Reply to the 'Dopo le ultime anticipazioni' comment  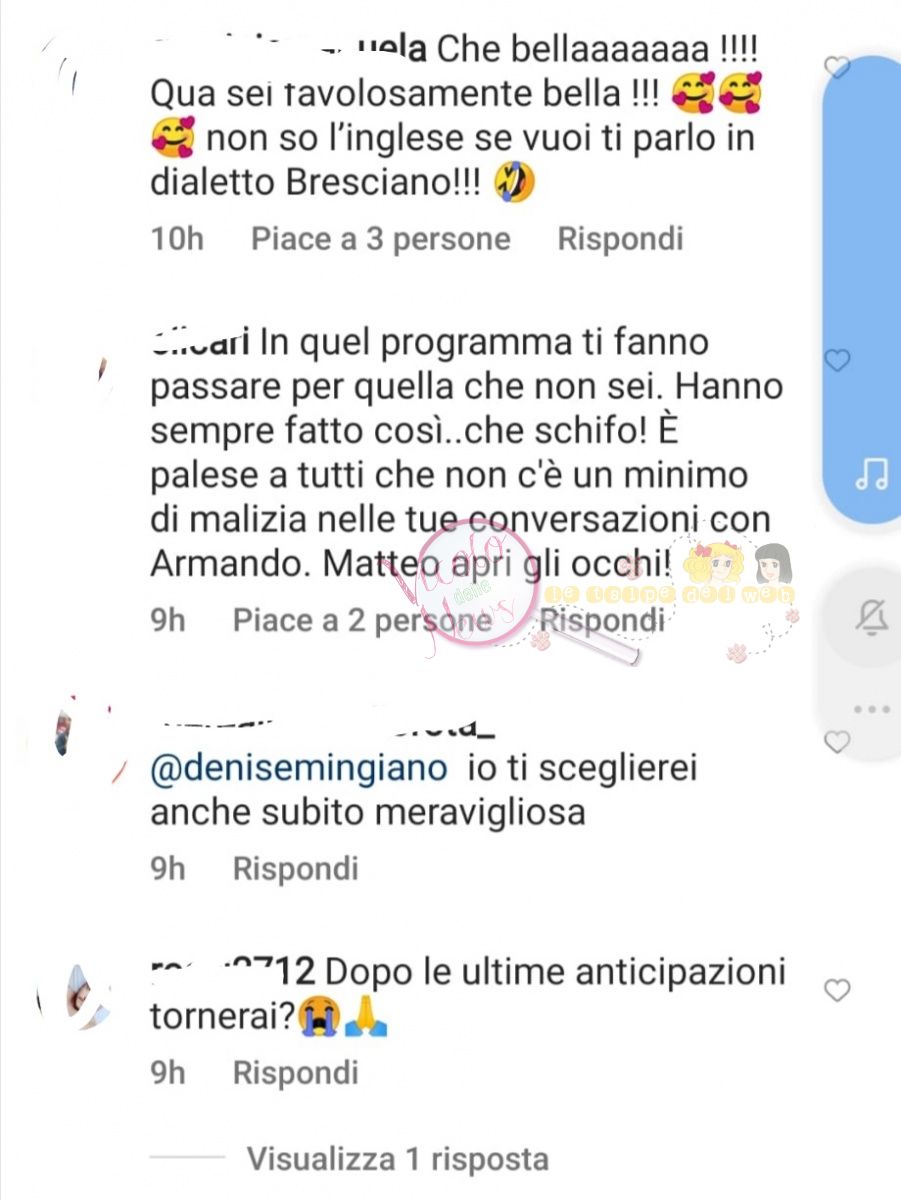pos(295,1073)
